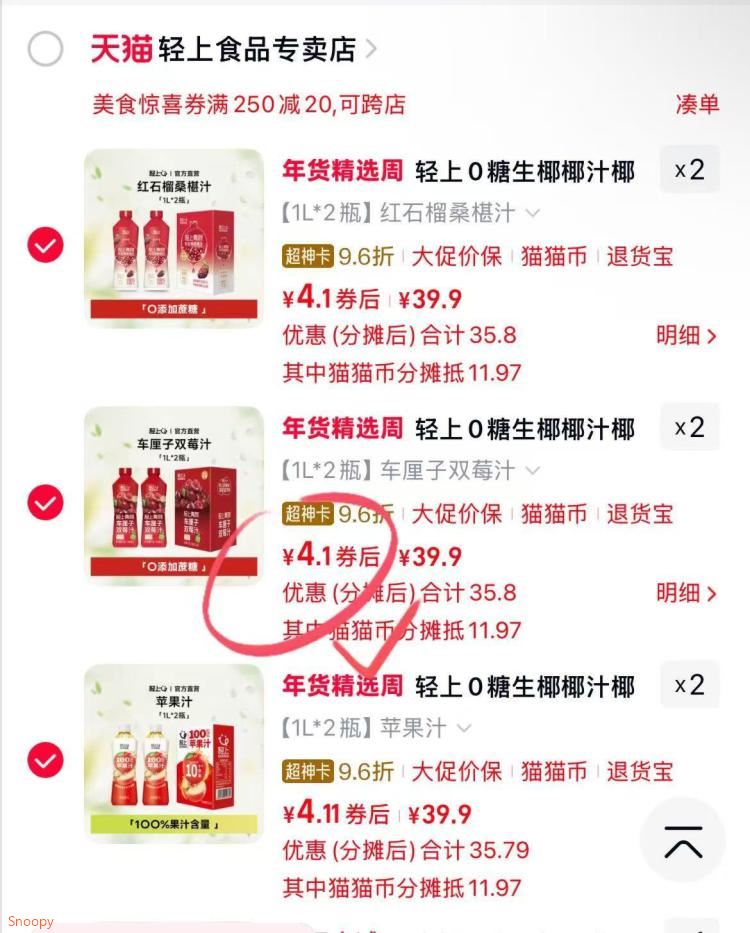Change the 车厘子双莓汁 variant dropdown

pos(412,470)
